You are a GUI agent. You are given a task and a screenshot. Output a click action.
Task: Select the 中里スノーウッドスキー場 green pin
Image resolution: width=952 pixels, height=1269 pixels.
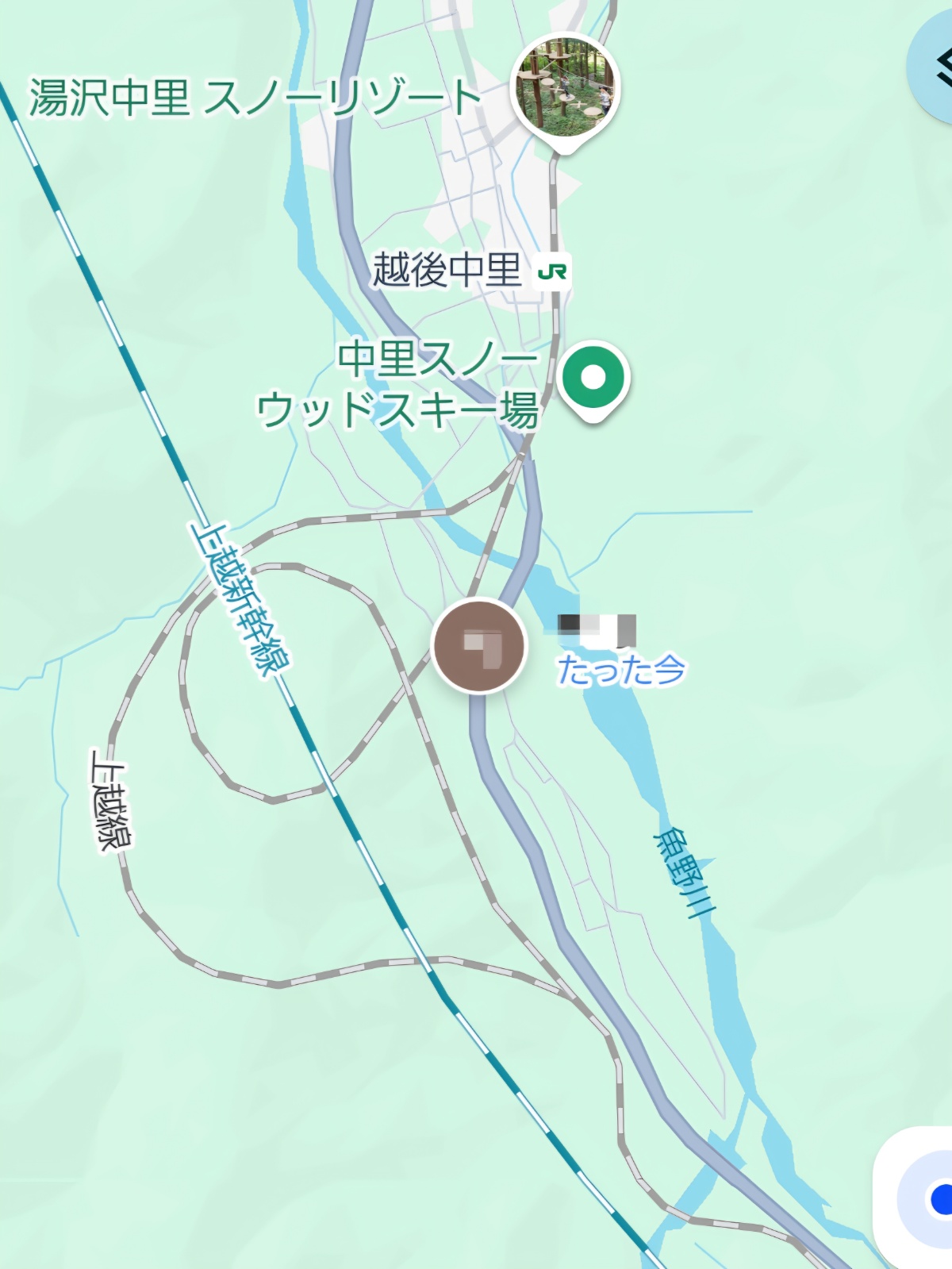pos(593,378)
